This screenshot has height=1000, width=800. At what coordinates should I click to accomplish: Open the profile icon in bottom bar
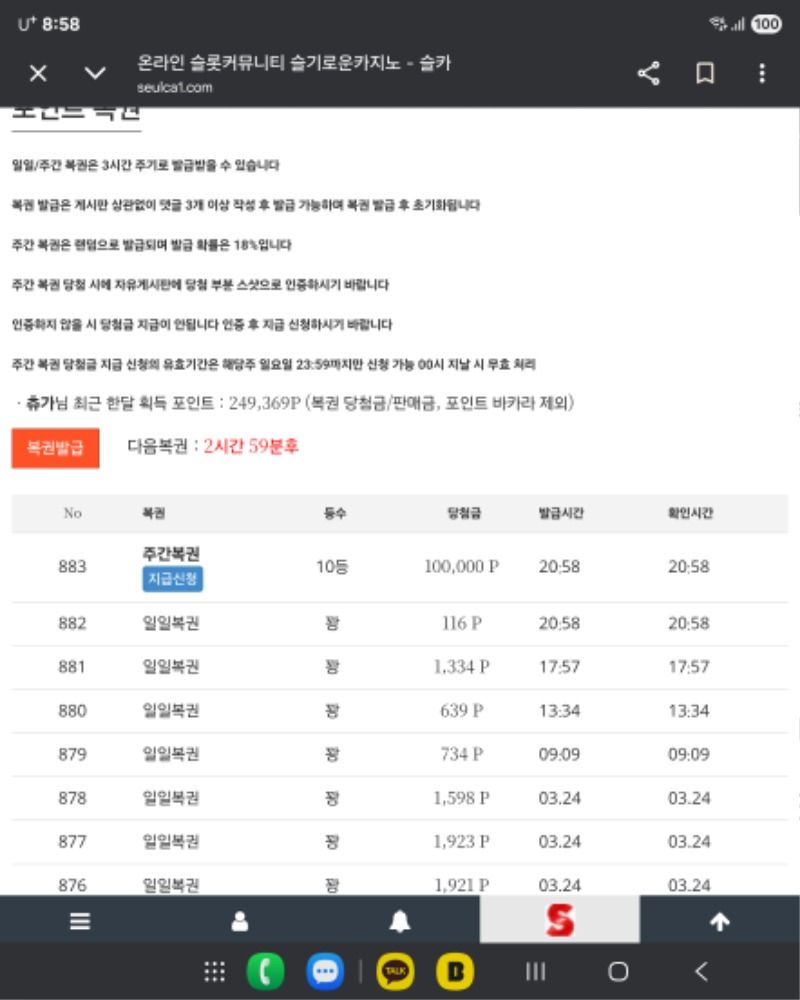(240, 922)
